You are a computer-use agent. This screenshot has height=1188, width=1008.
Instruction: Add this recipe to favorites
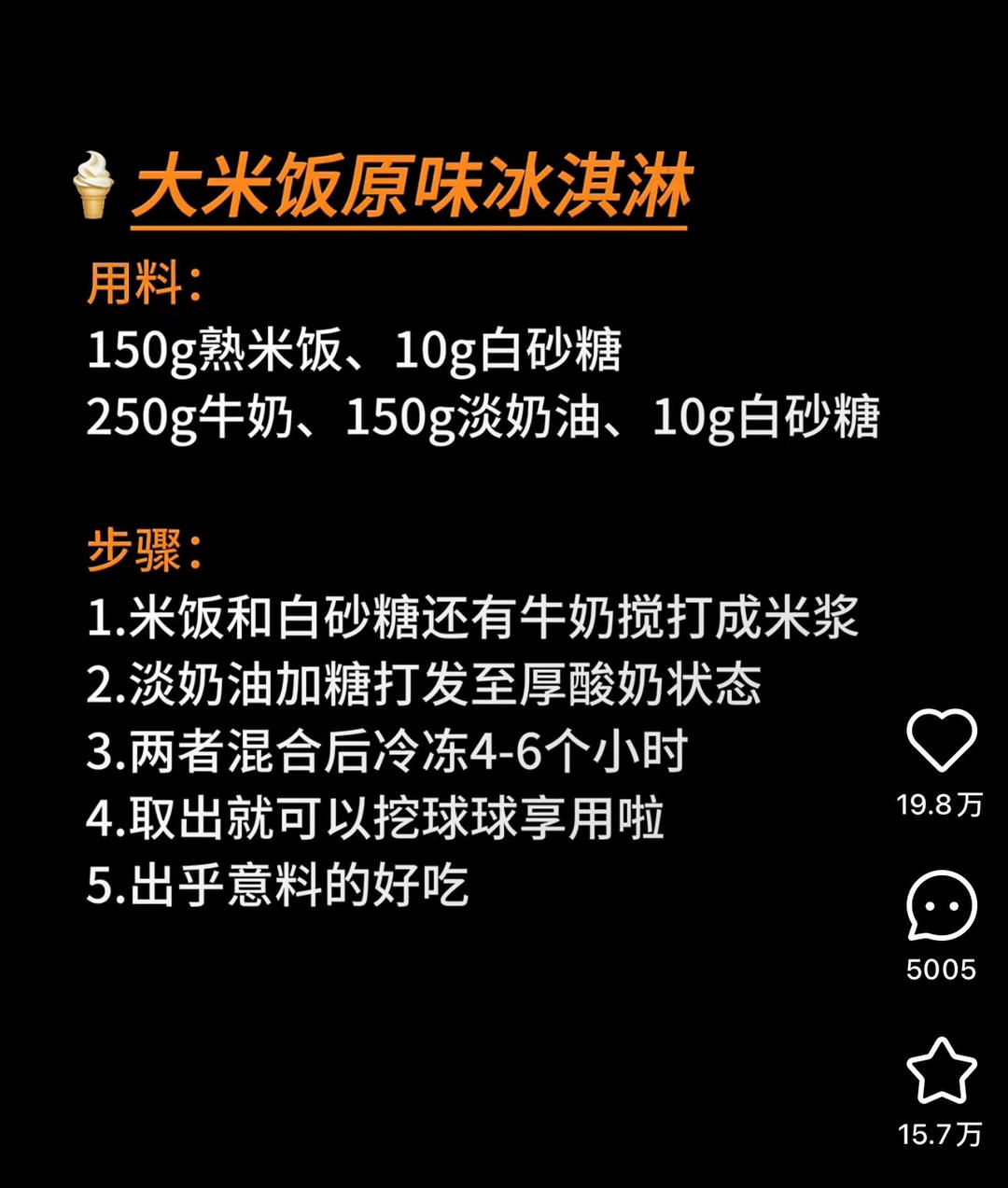coord(941,1071)
